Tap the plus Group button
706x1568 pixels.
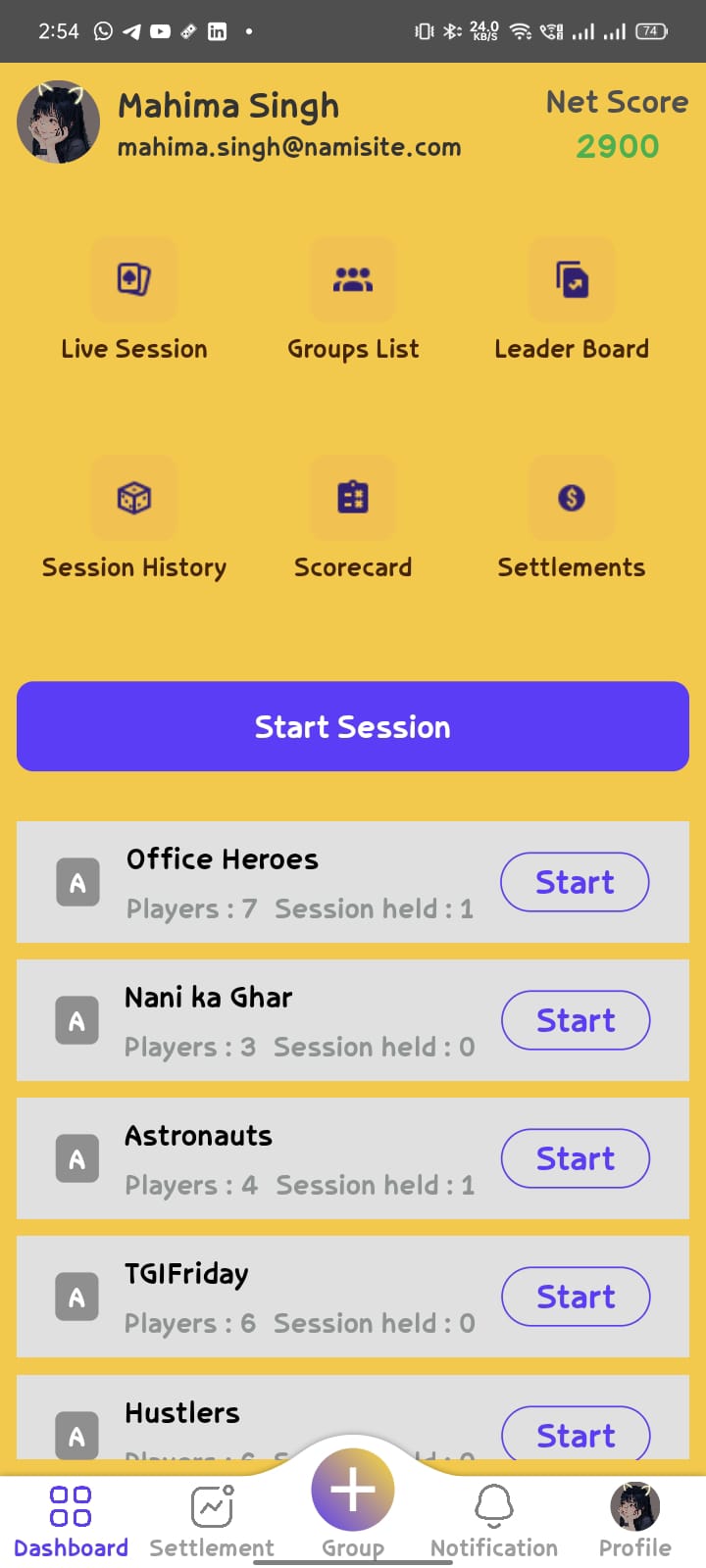click(353, 1491)
